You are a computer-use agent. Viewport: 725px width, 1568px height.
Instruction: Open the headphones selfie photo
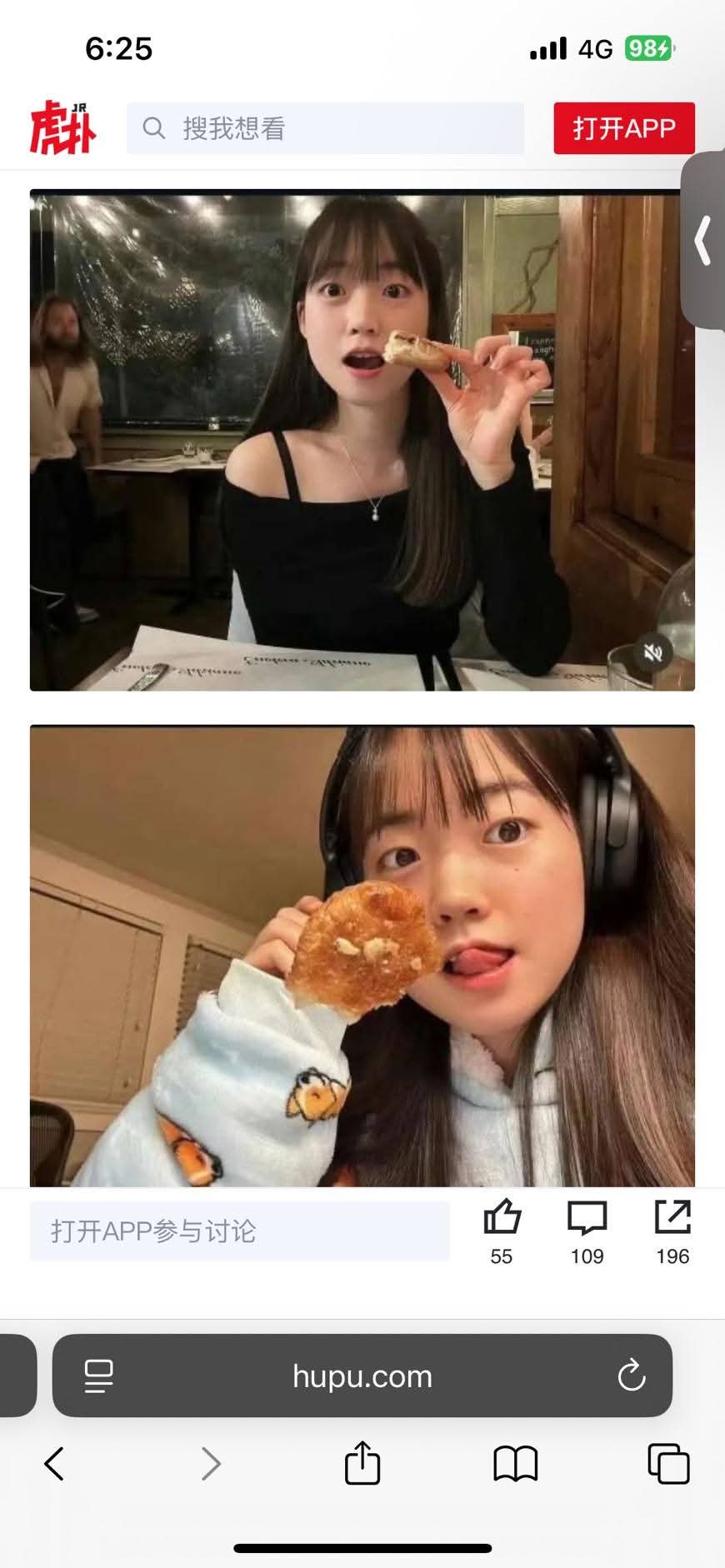tap(362, 955)
